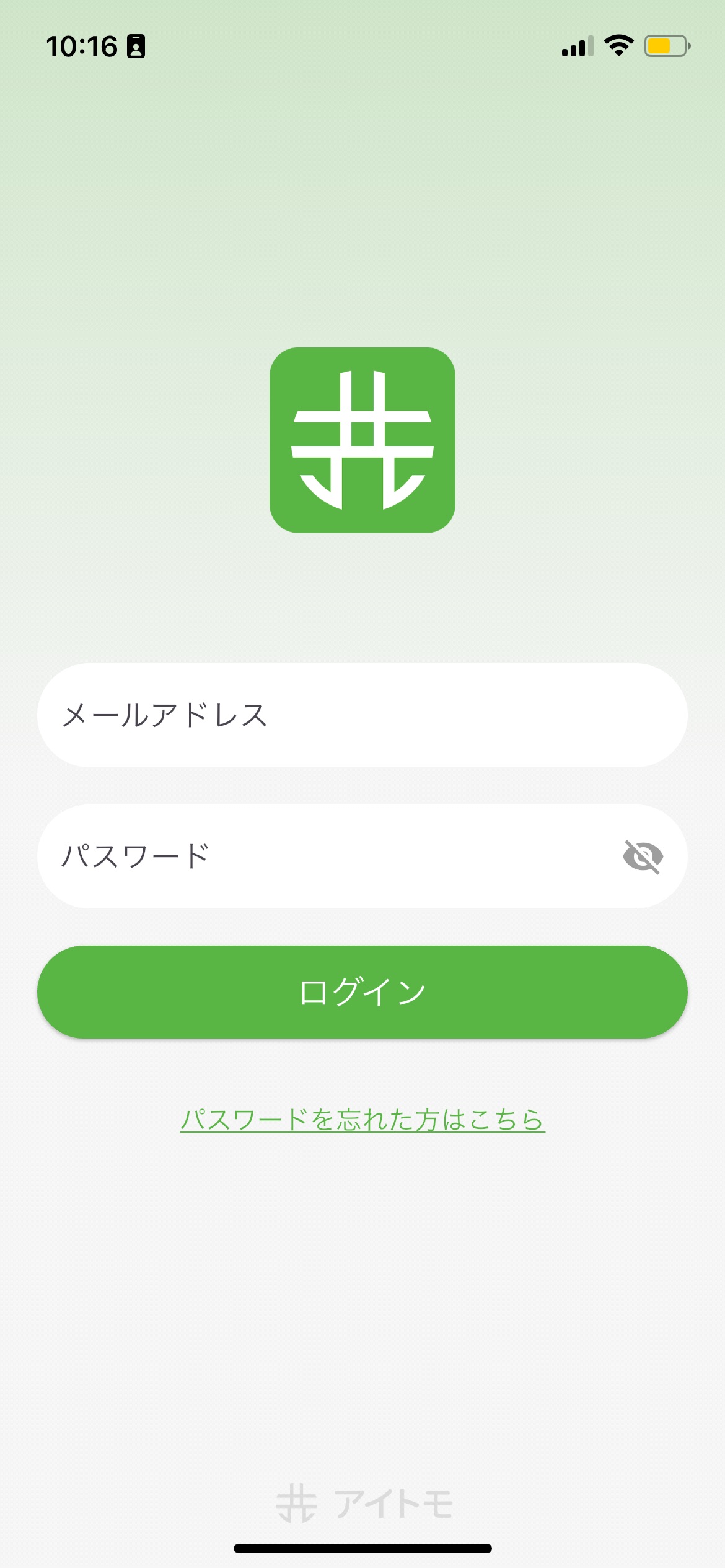Toggle password visibility eye icon

(643, 857)
